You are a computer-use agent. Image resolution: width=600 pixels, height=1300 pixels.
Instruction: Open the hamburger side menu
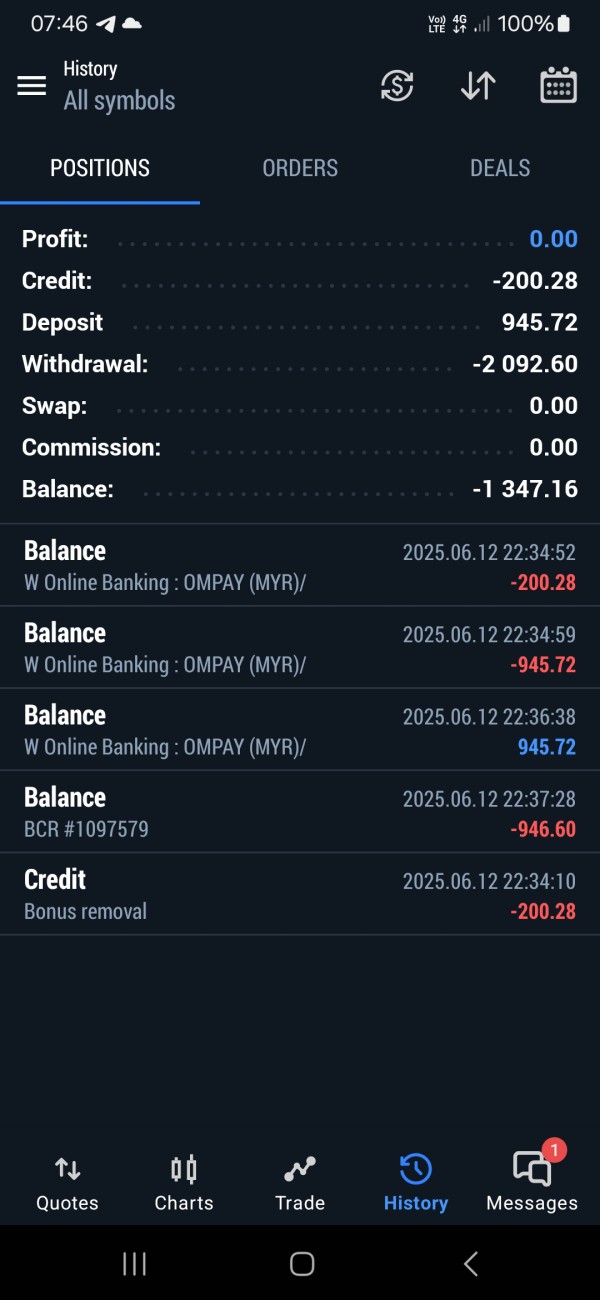coord(32,86)
